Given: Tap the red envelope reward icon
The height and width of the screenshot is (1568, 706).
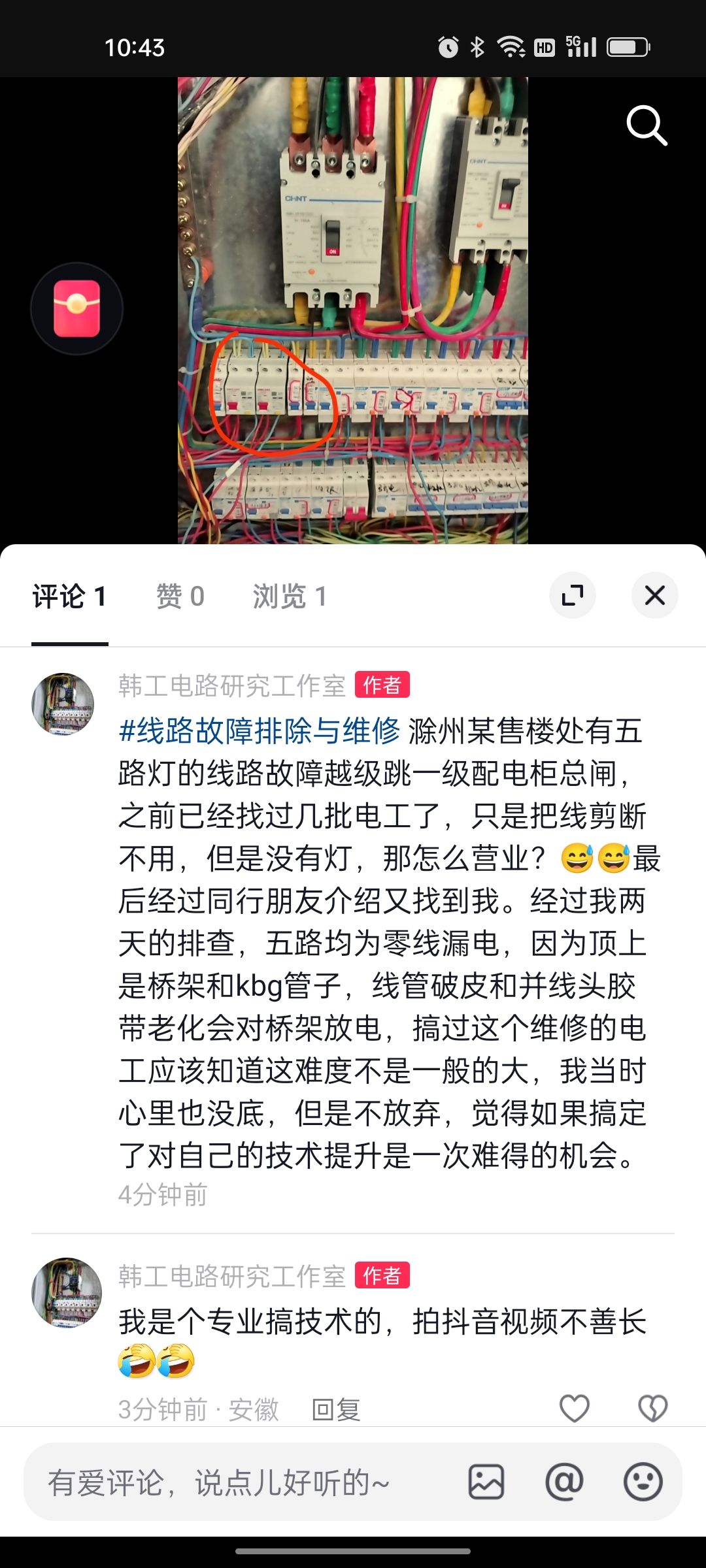Looking at the screenshot, I should pyautogui.click(x=76, y=308).
